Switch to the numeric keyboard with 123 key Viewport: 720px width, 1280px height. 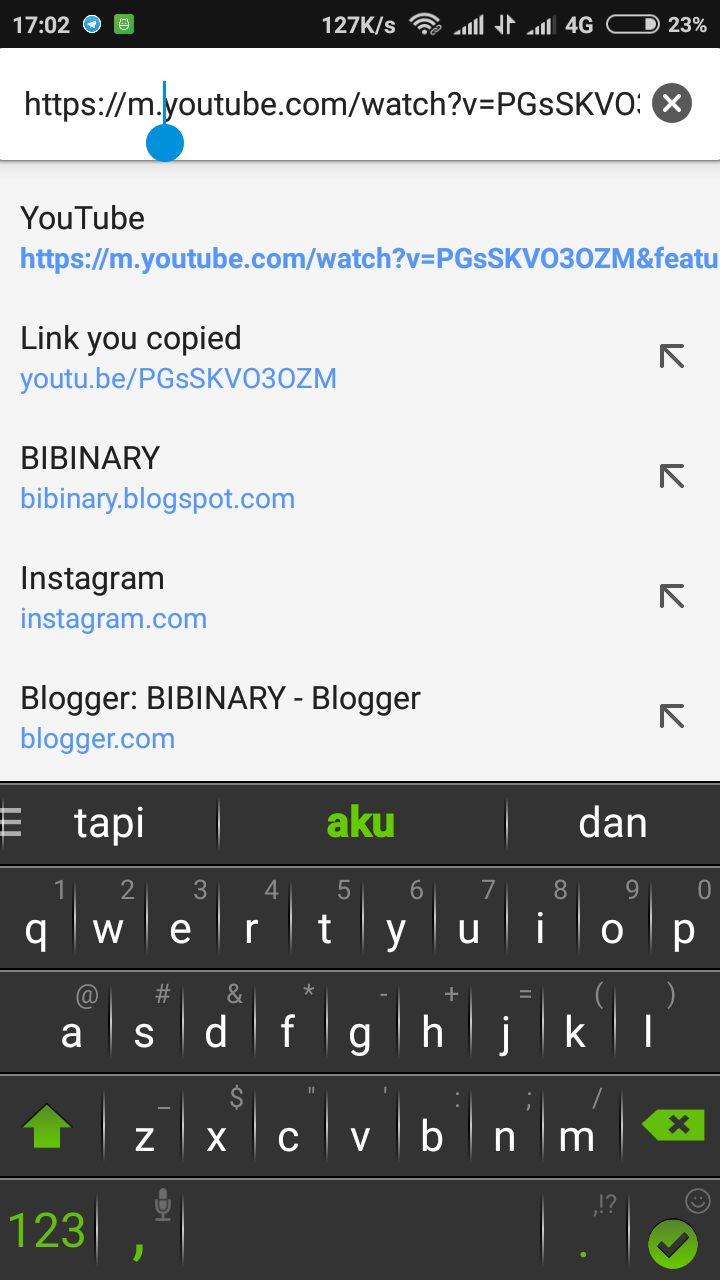tap(46, 1231)
